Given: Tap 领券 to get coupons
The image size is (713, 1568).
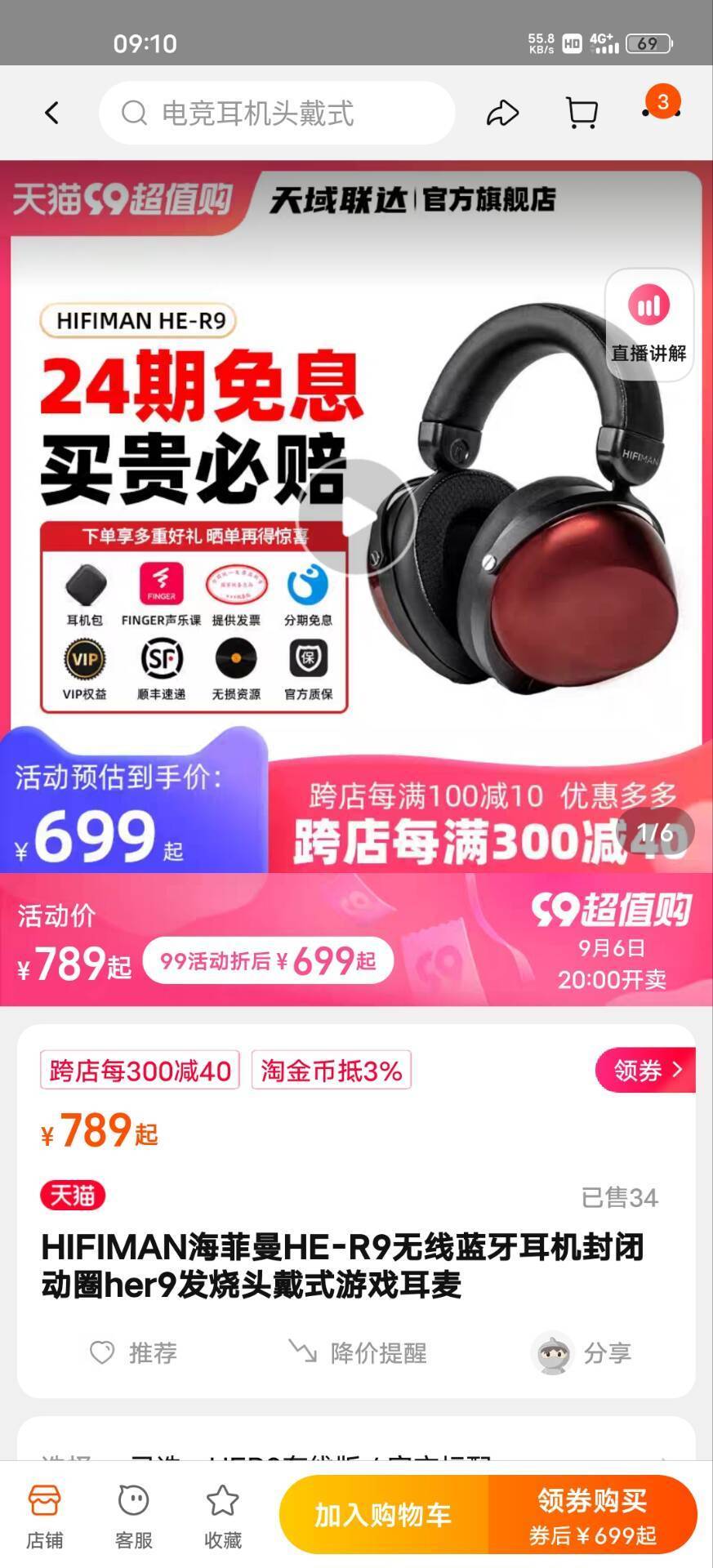Looking at the screenshot, I should (646, 1070).
